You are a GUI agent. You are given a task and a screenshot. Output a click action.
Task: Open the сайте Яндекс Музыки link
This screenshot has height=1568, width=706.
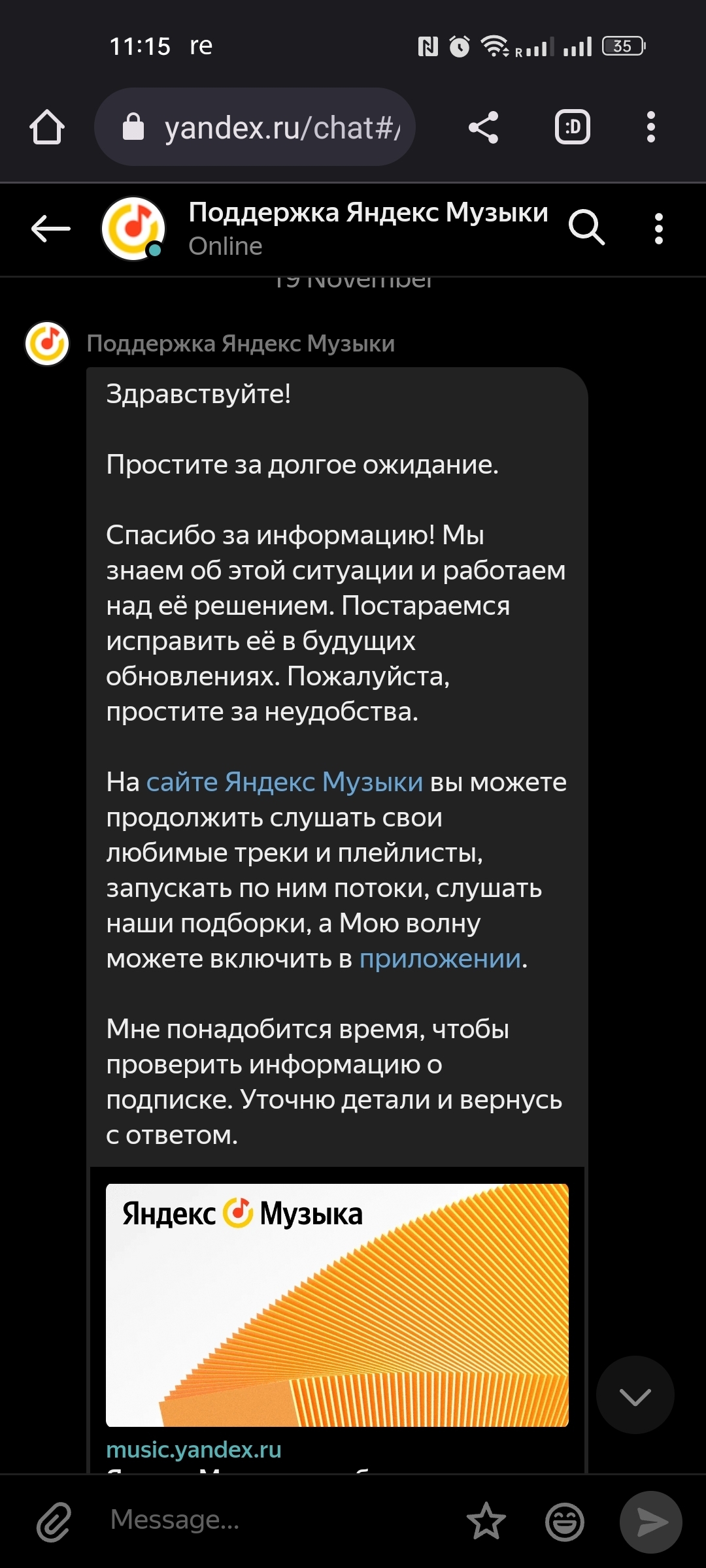[x=284, y=782]
